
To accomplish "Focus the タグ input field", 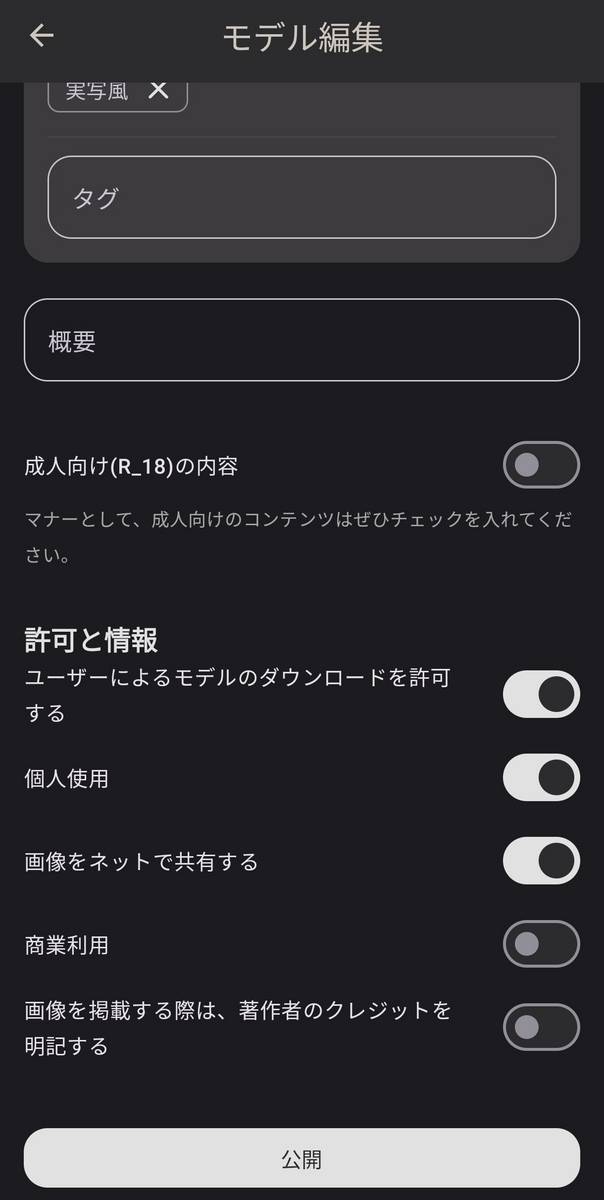I will 301,197.
